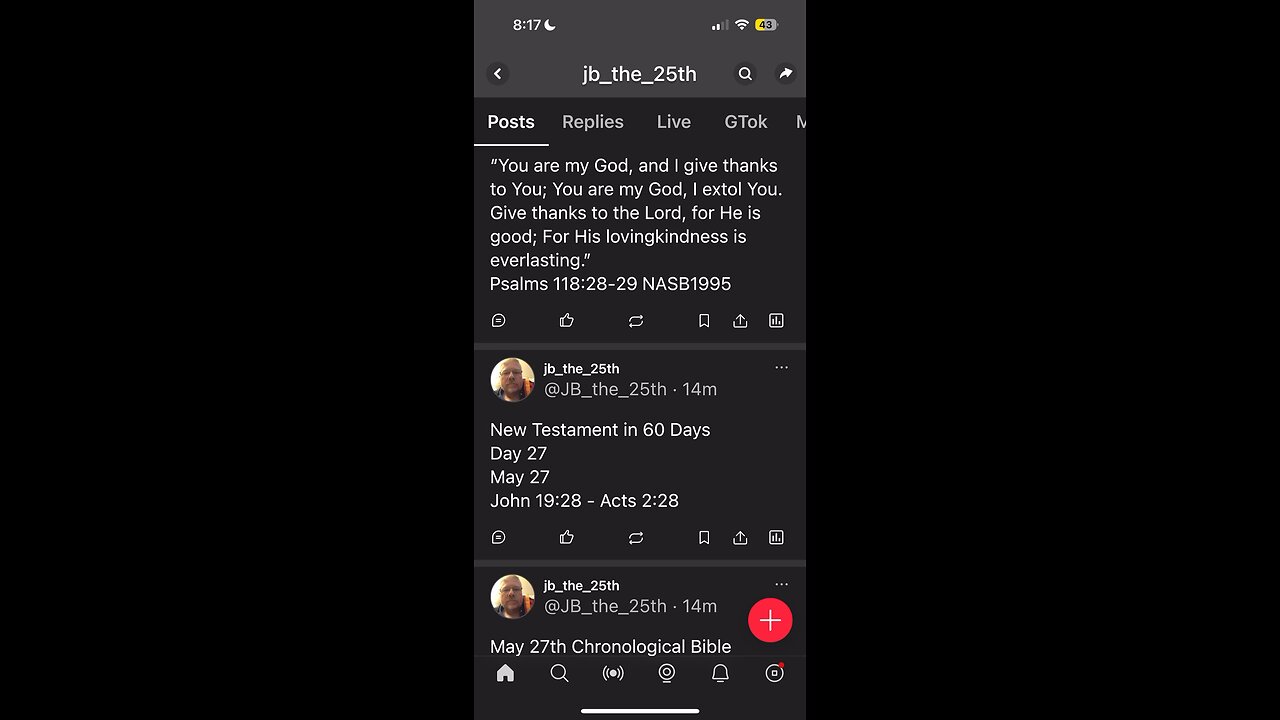The height and width of the screenshot is (720, 1280).
Task: Repost the Psalms 118:28-29 post
Action: tap(636, 321)
